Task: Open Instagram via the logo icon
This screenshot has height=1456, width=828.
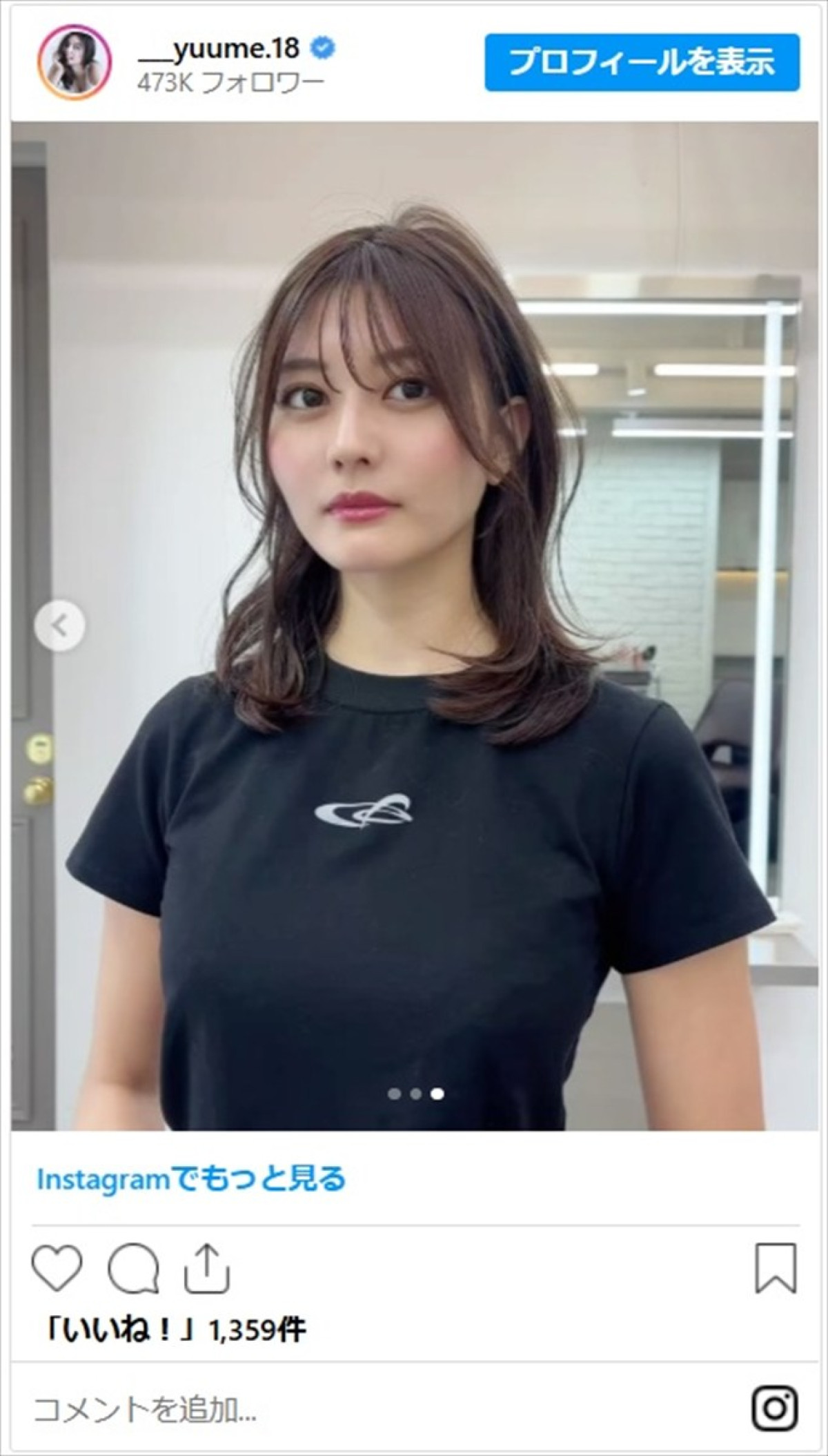Action: pos(776,1408)
